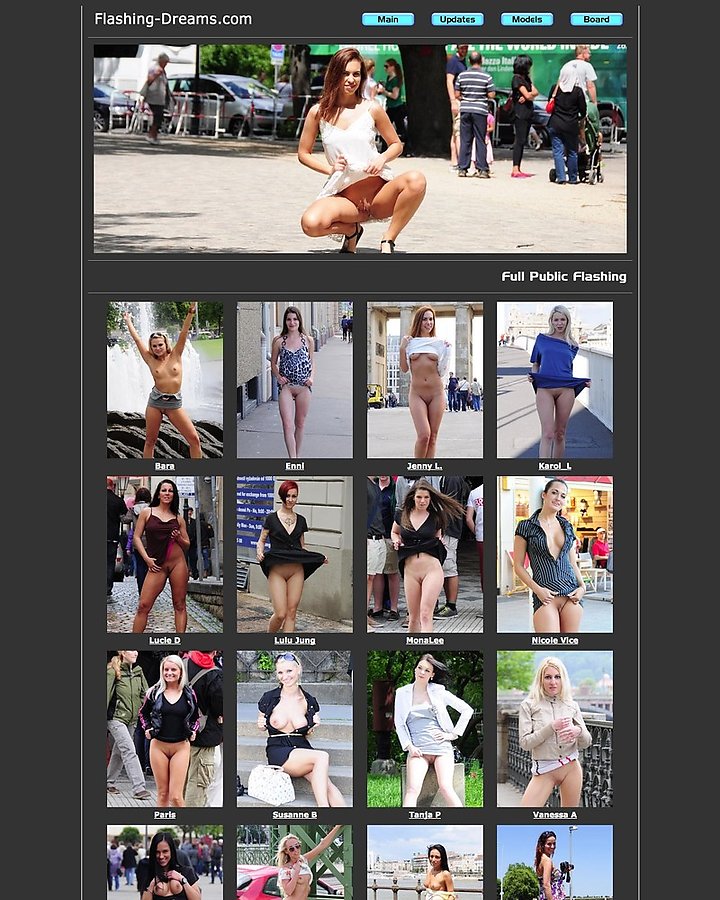The image size is (720, 900).
Task: Open the Vanessa A link
Action: pyautogui.click(x=554, y=814)
